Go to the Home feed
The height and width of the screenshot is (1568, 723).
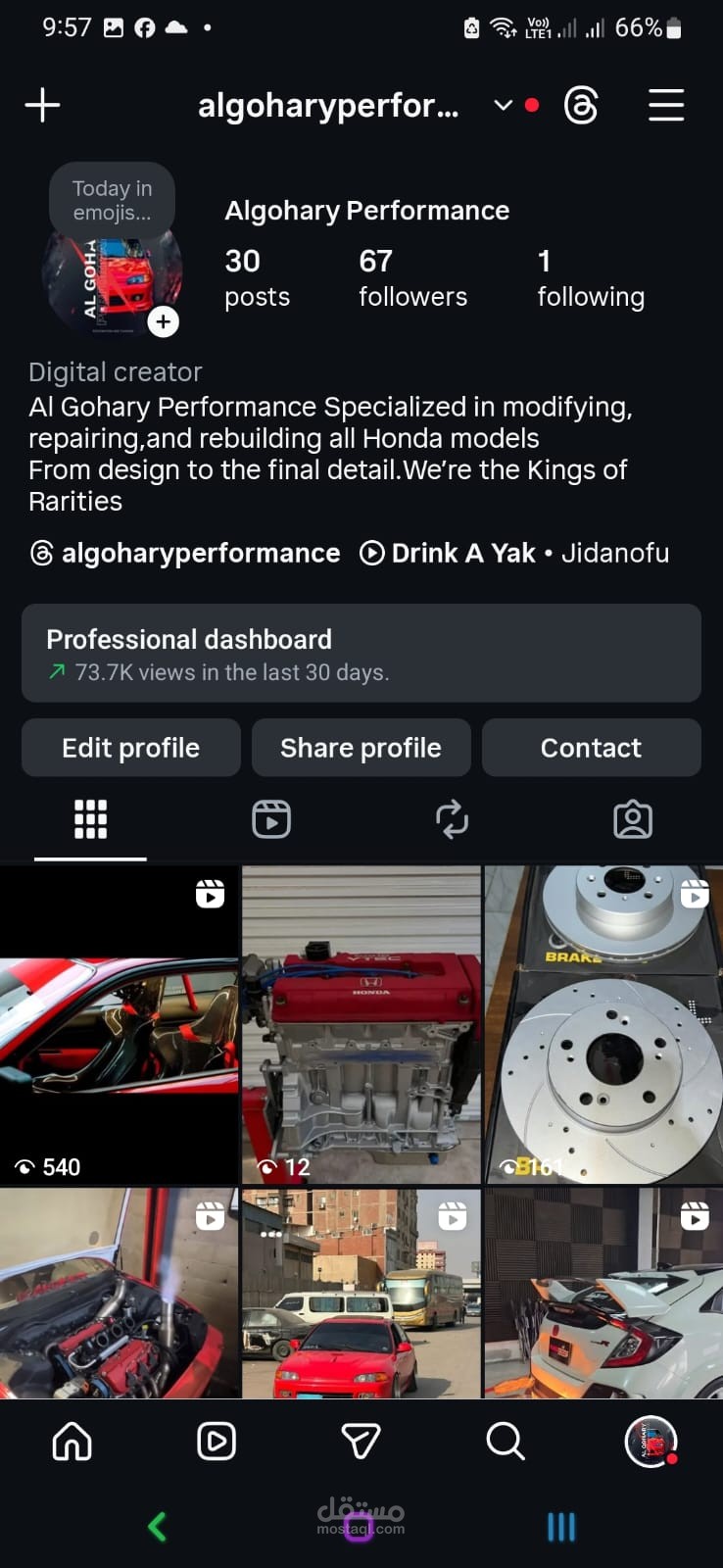click(x=72, y=1442)
